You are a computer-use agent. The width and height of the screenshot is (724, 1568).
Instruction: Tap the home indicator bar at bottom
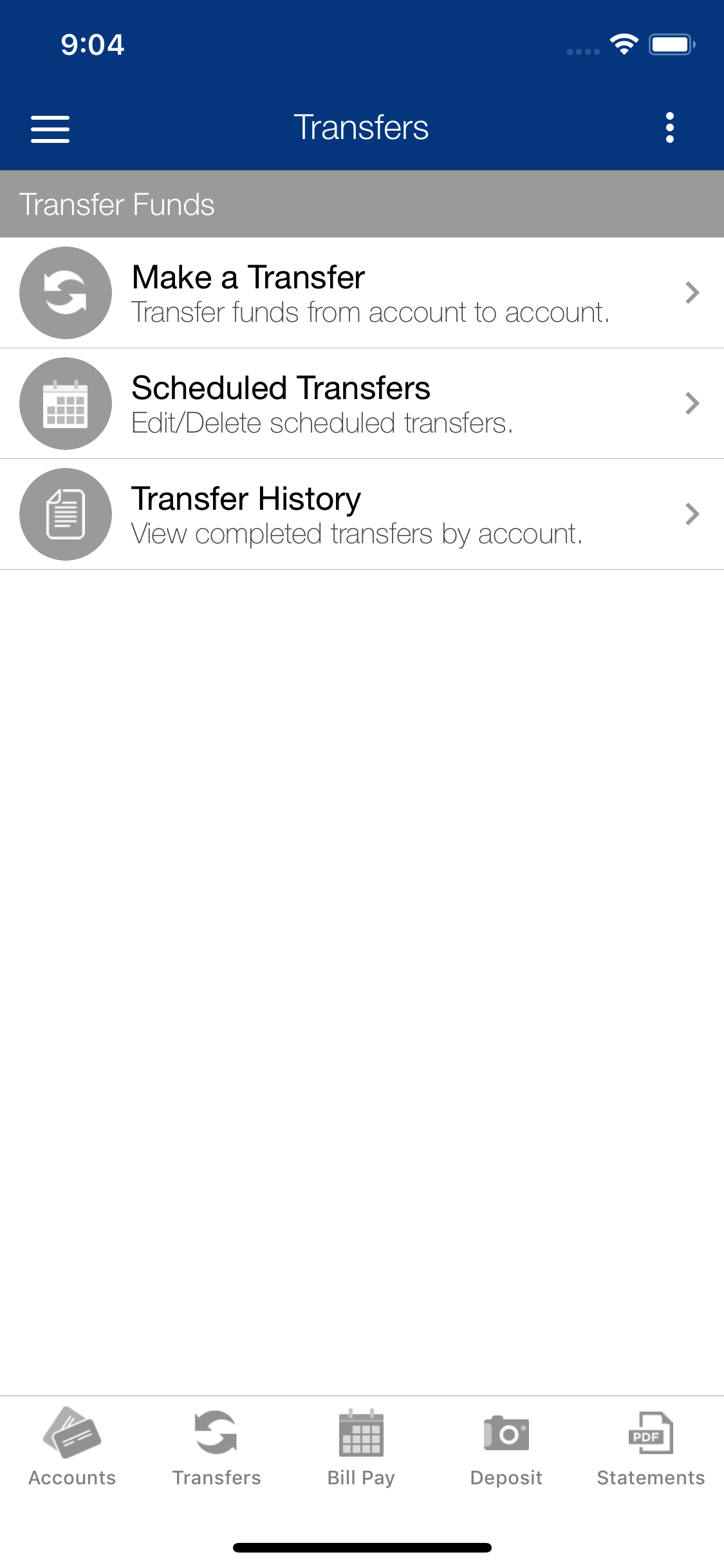point(362,1547)
